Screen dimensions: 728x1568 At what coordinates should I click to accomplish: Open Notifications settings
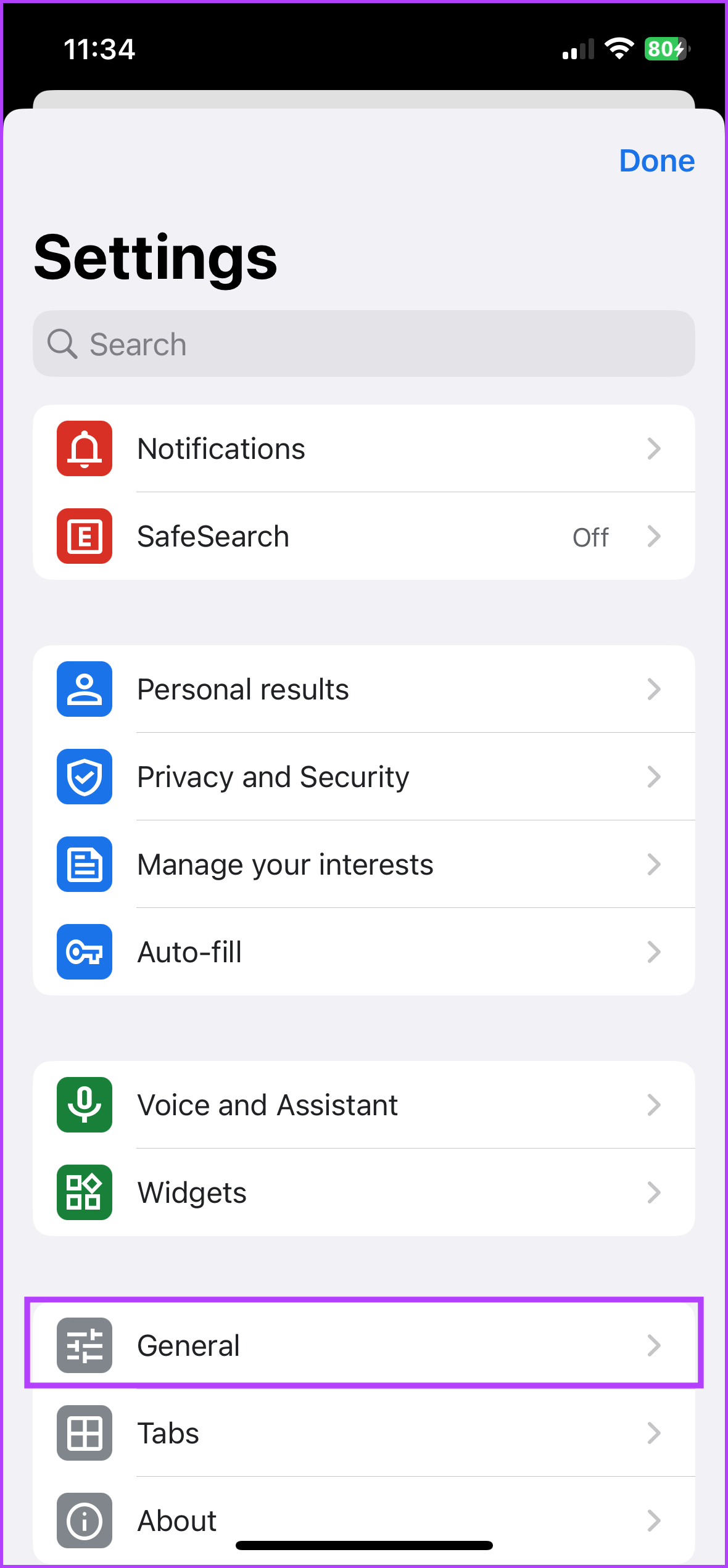coord(364,449)
